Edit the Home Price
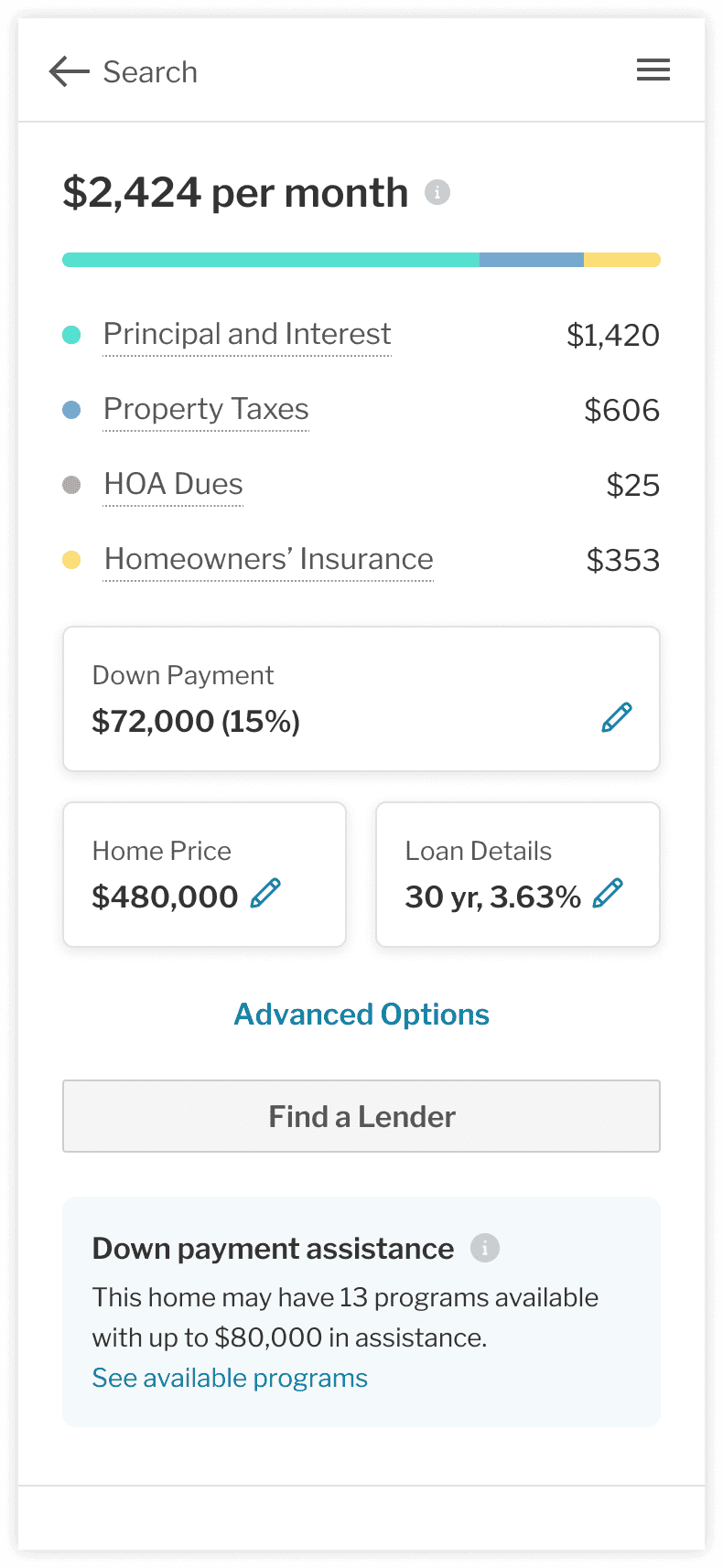The height and width of the screenshot is (1568, 723). (265, 894)
